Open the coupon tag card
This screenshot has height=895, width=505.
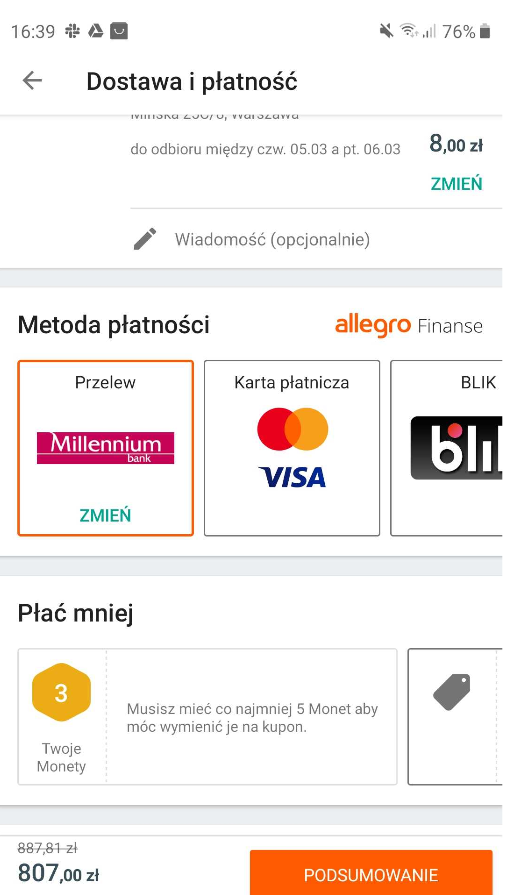(455, 716)
